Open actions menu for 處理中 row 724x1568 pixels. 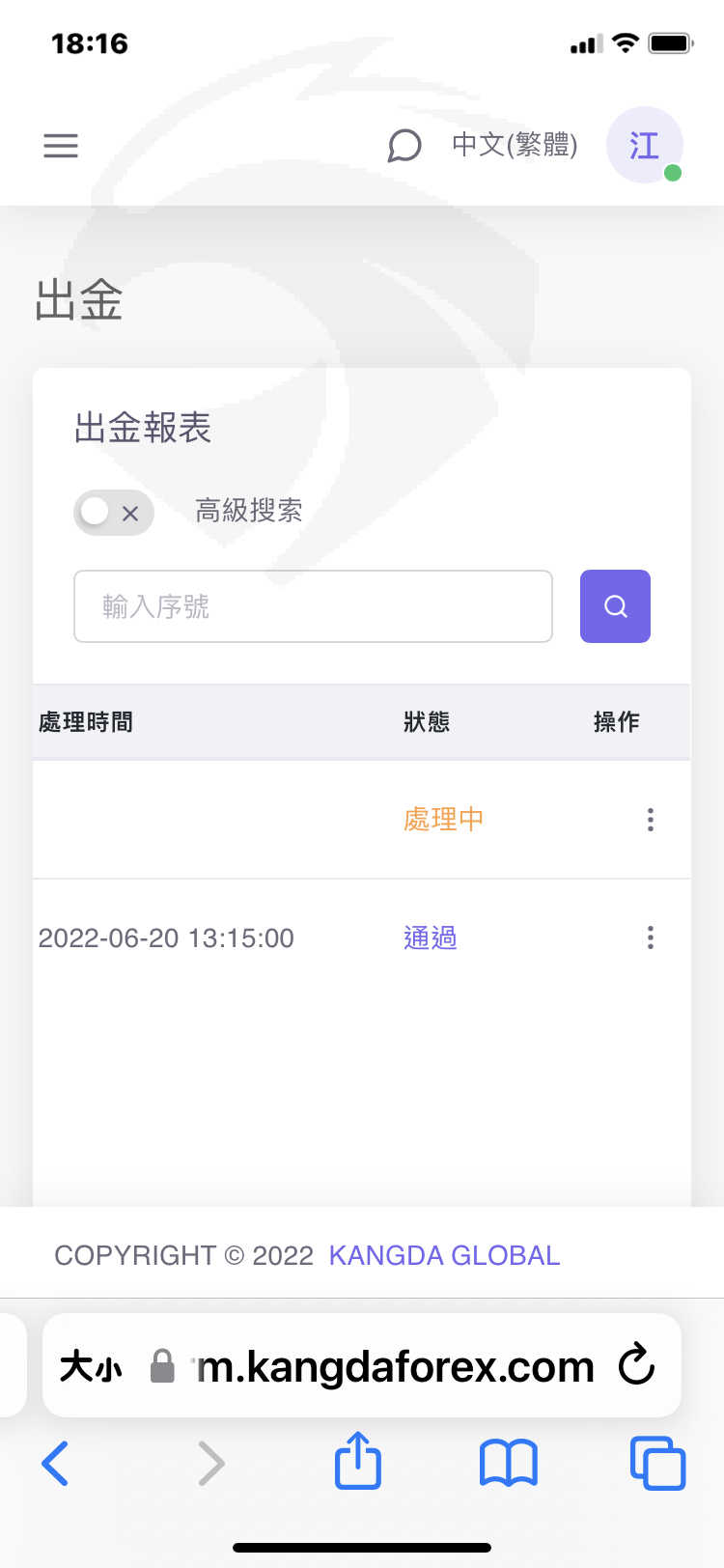click(651, 820)
